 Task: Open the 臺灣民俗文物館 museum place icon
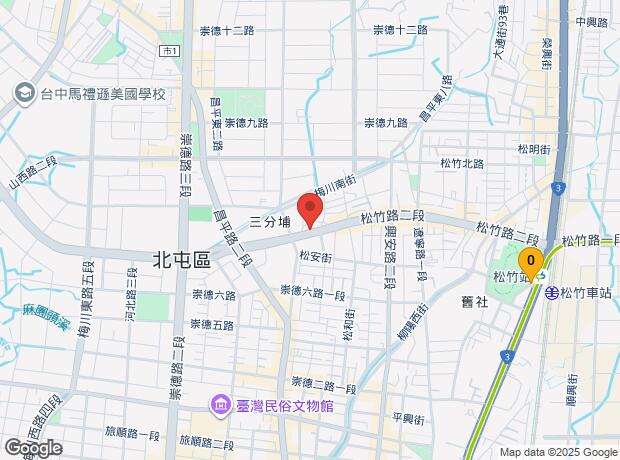[x=221, y=406]
